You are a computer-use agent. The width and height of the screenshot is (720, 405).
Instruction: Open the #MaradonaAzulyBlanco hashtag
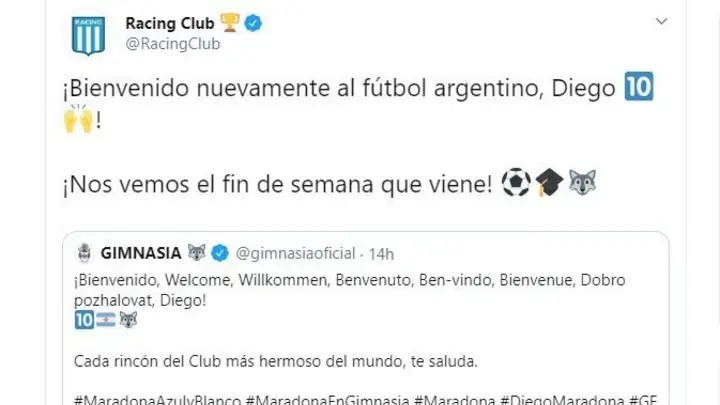pos(158,399)
